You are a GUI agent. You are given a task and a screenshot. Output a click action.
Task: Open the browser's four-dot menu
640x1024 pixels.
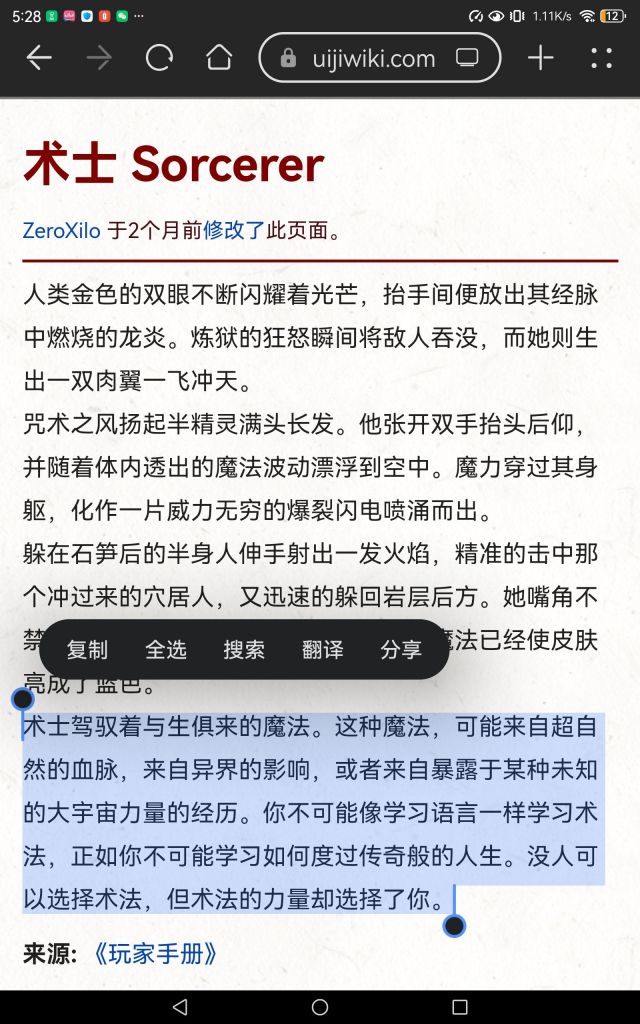coord(601,58)
